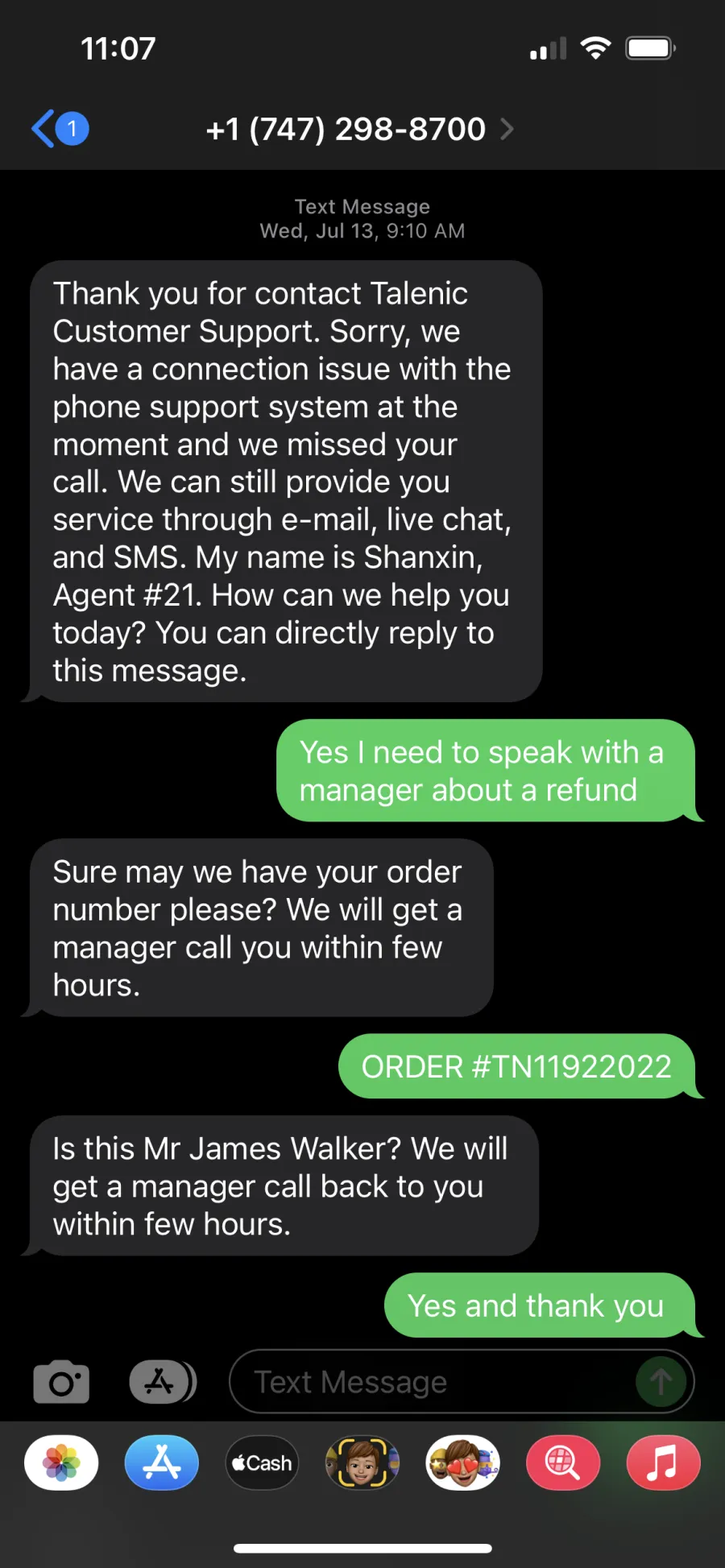Send the message with the arrow button
This screenshot has width=725, height=1568.
coord(661,1382)
